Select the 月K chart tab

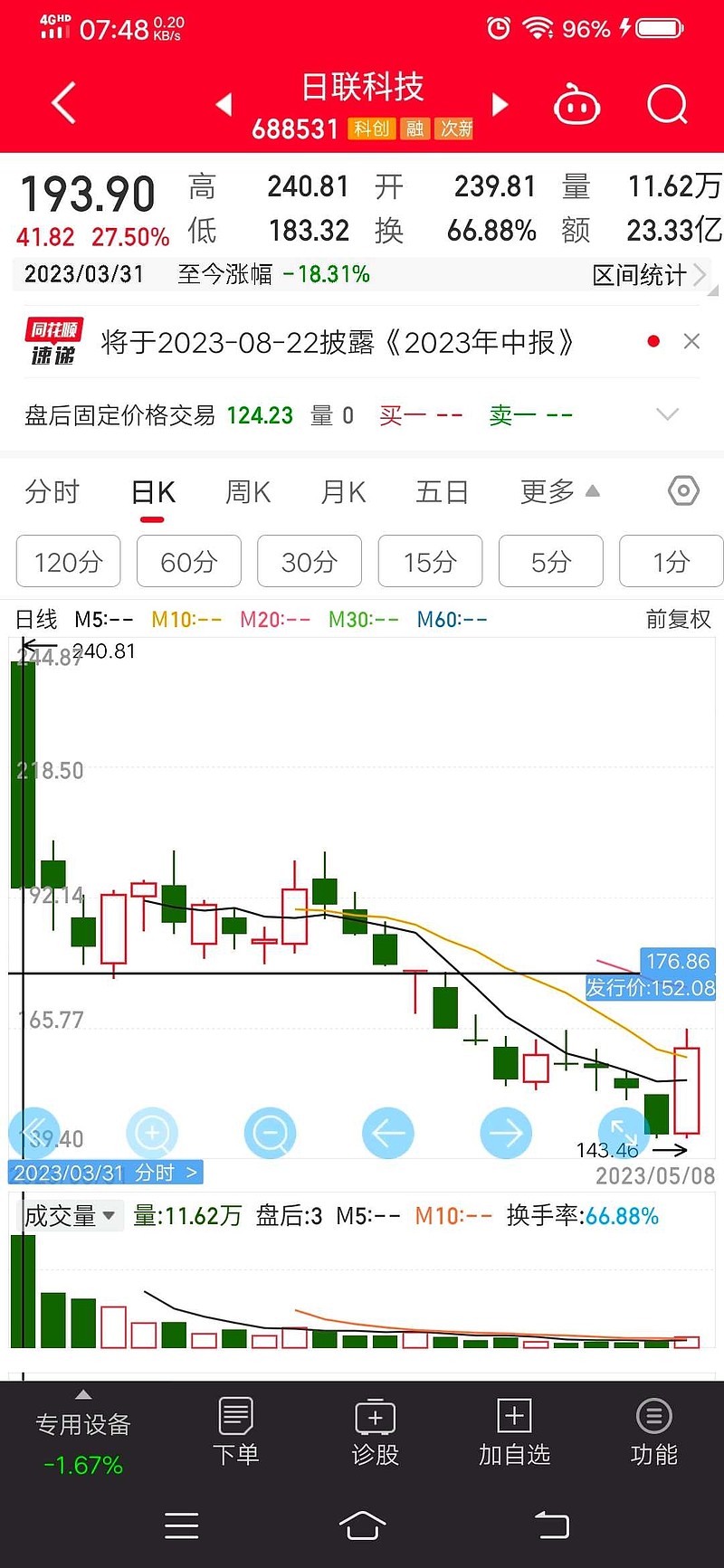pyautogui.click(x=343, y=492)
